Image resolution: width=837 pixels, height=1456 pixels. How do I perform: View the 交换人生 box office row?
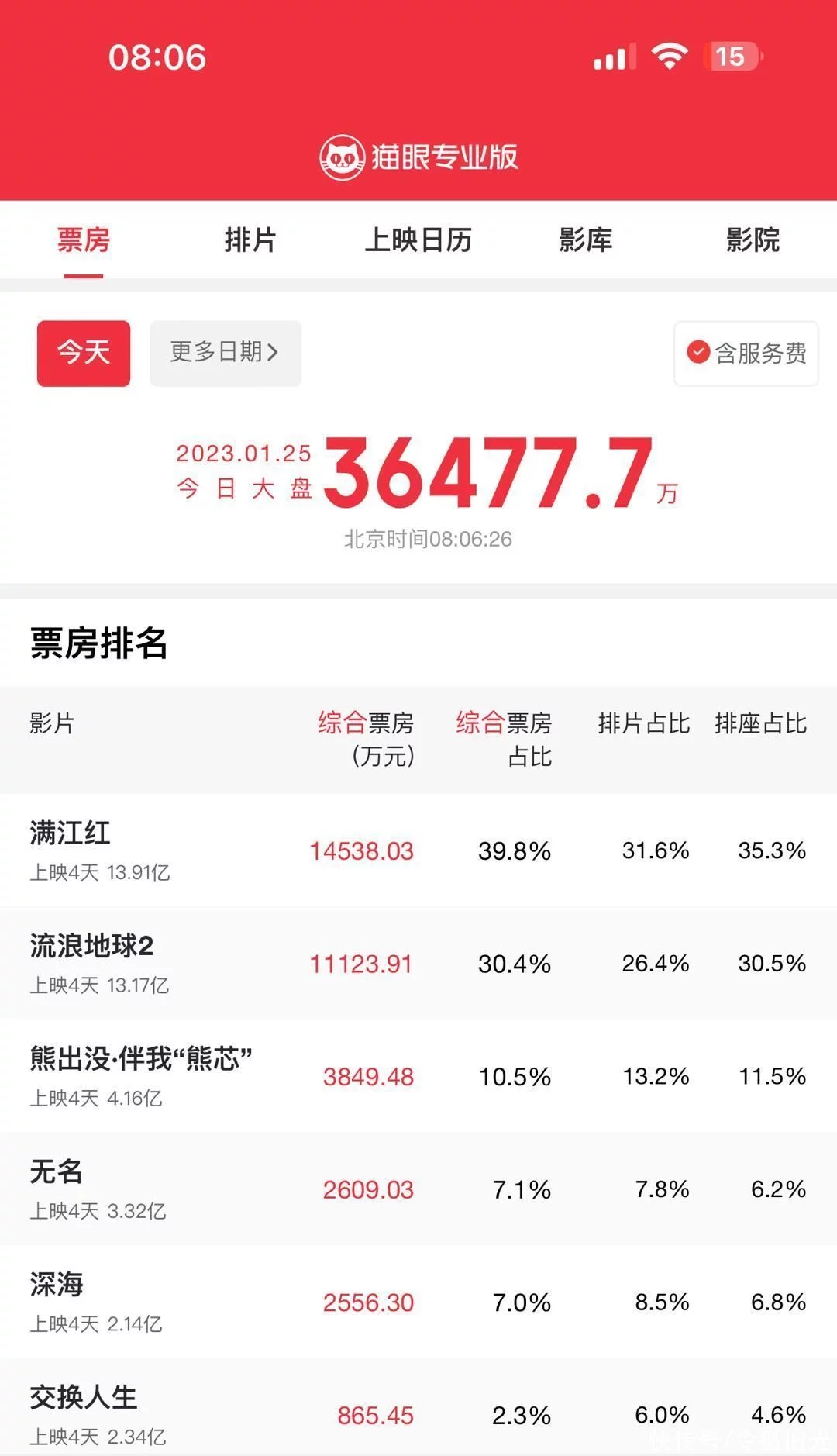click(x=418, y=1407)
